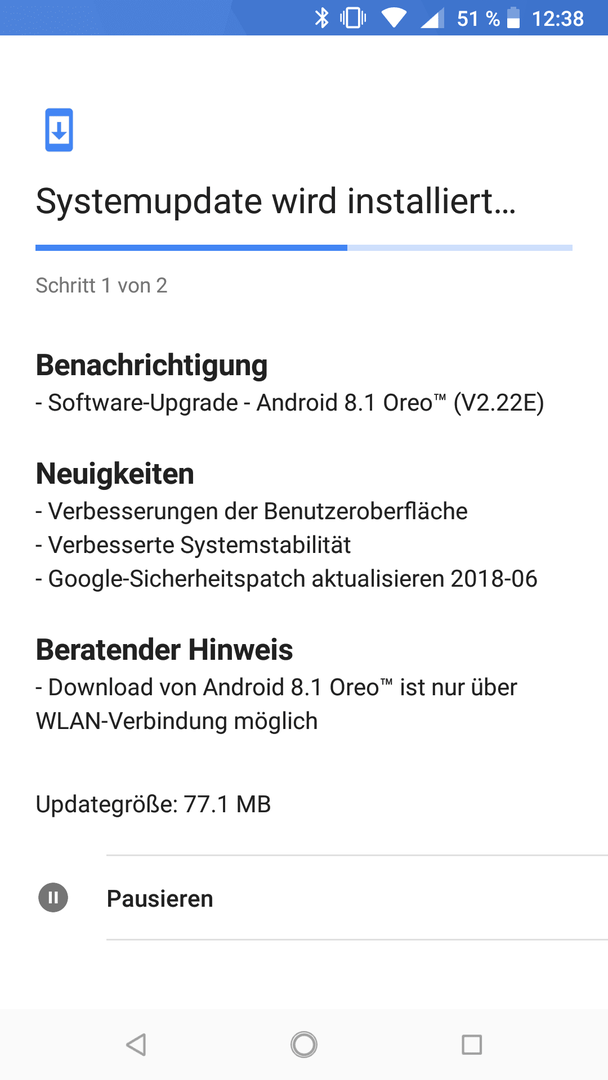Go back using the navigation bar

pyautogui.click(x=136, y=1045)
